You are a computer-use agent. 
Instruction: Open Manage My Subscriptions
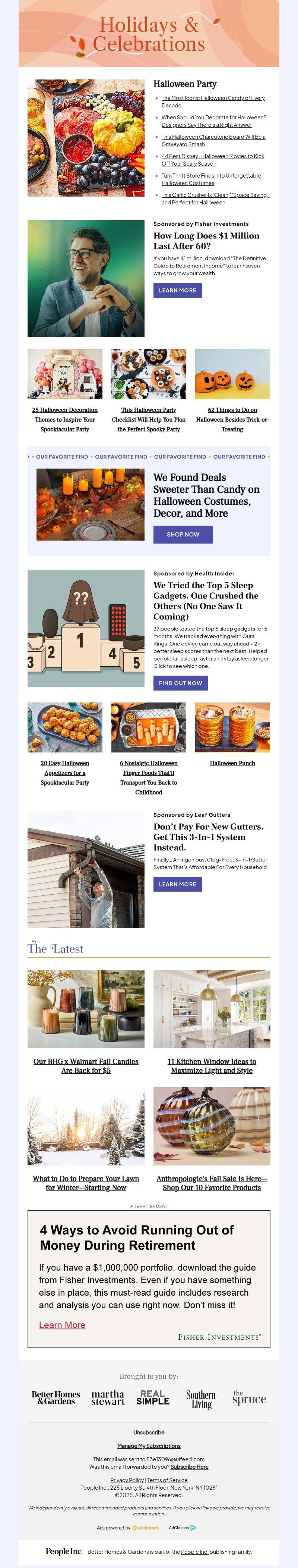pyautogui.click(x=149, y=1446)
